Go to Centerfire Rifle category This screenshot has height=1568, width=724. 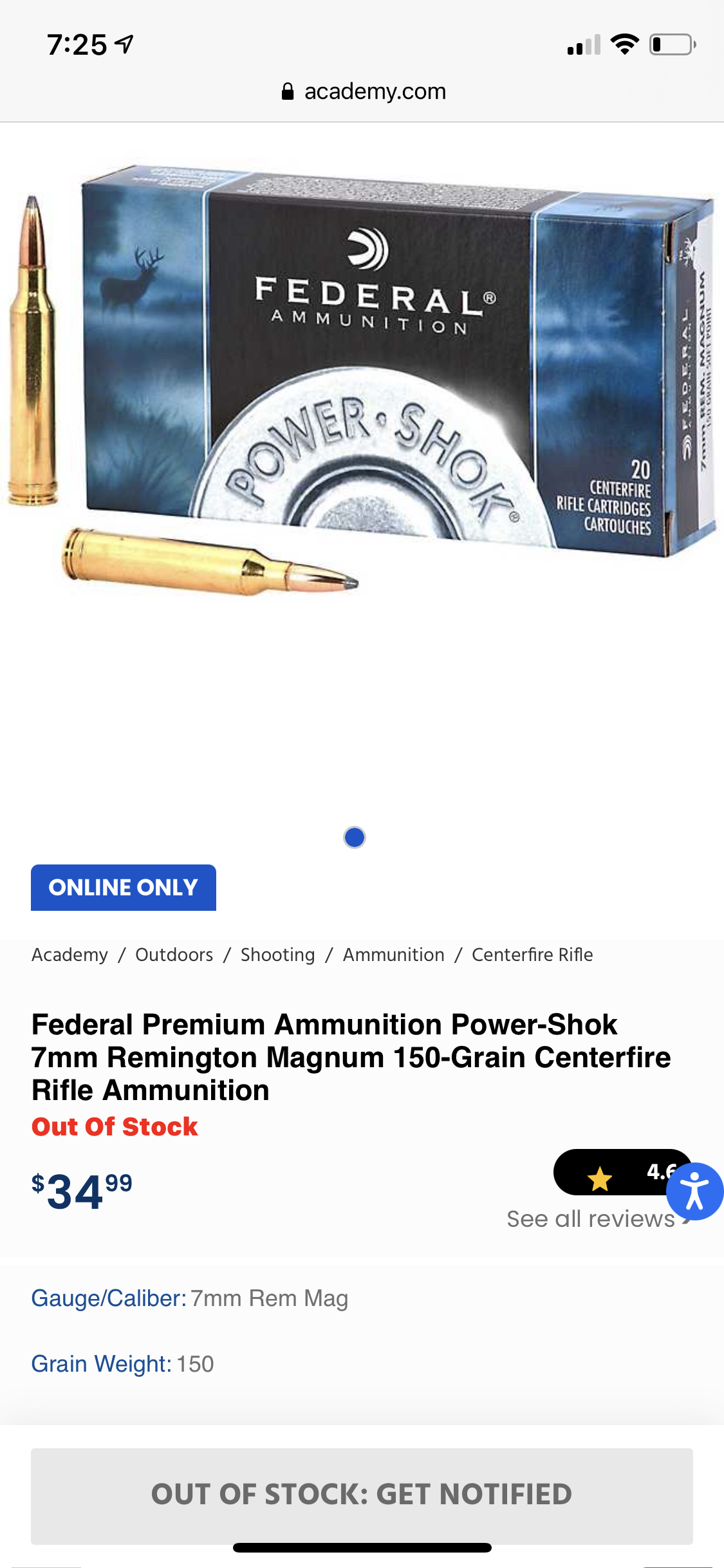tap(532, 955)
